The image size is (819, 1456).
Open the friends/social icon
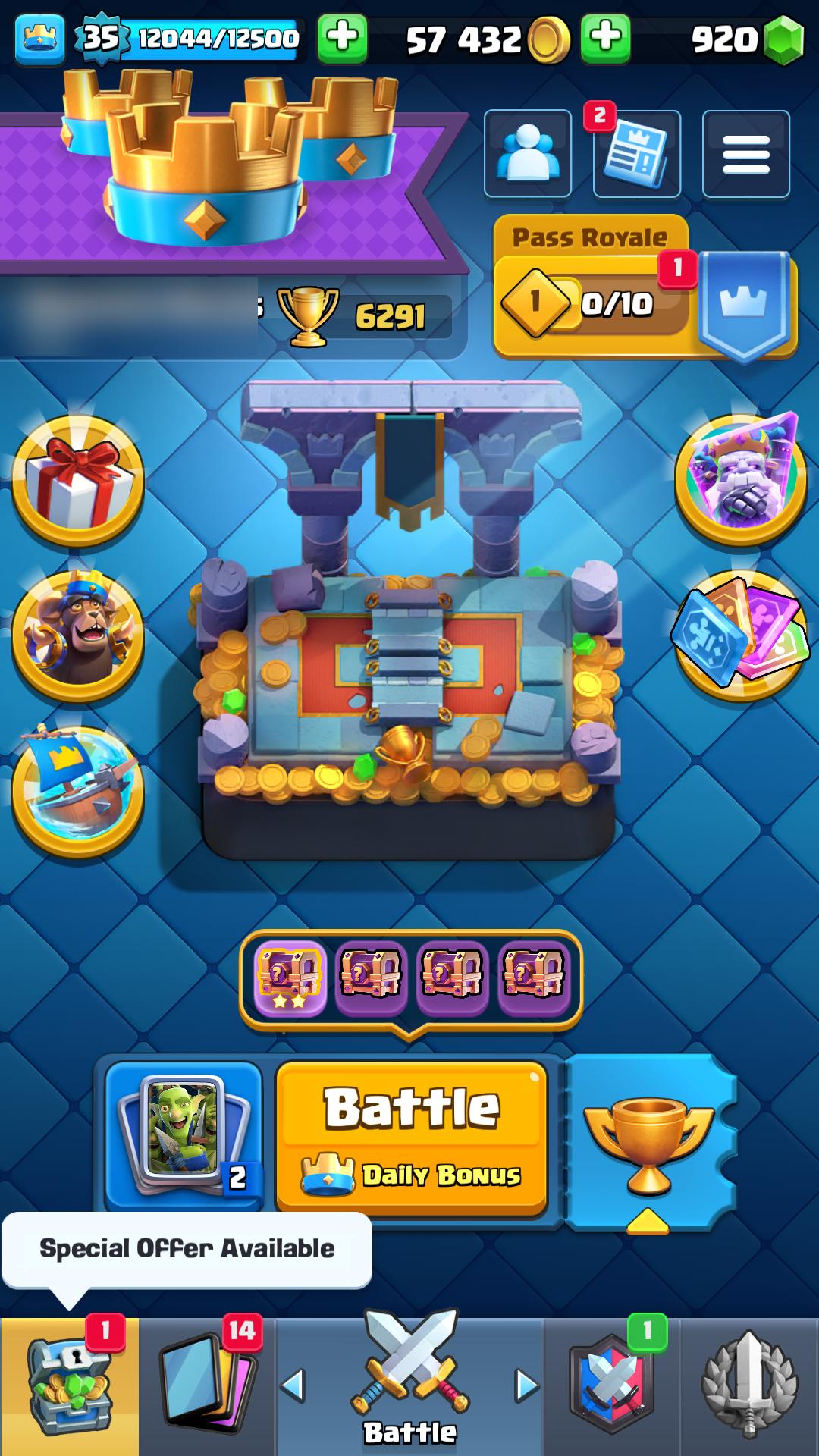[528, 154]
